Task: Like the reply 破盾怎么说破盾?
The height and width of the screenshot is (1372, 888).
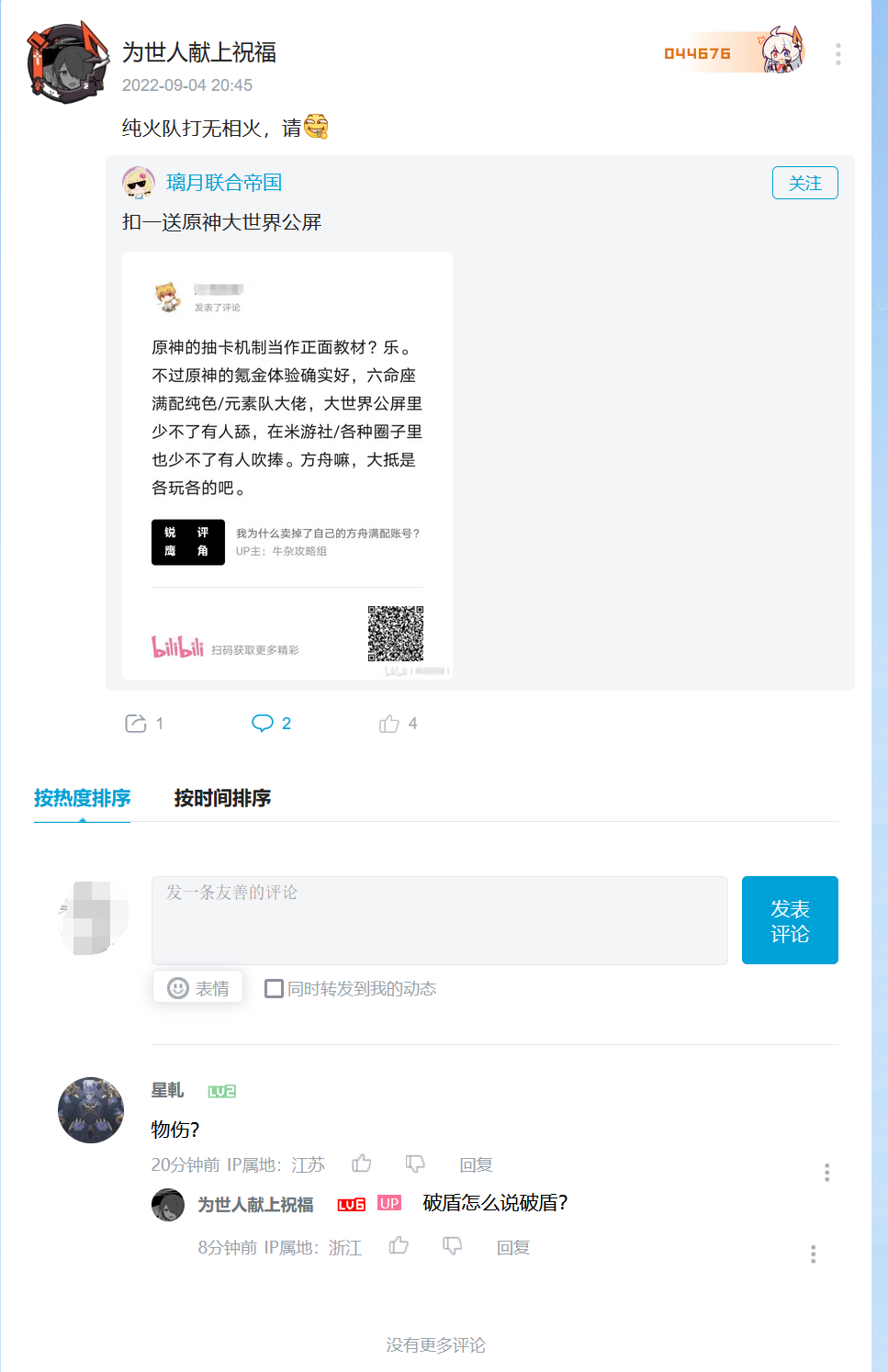Action: point(399,1245)
